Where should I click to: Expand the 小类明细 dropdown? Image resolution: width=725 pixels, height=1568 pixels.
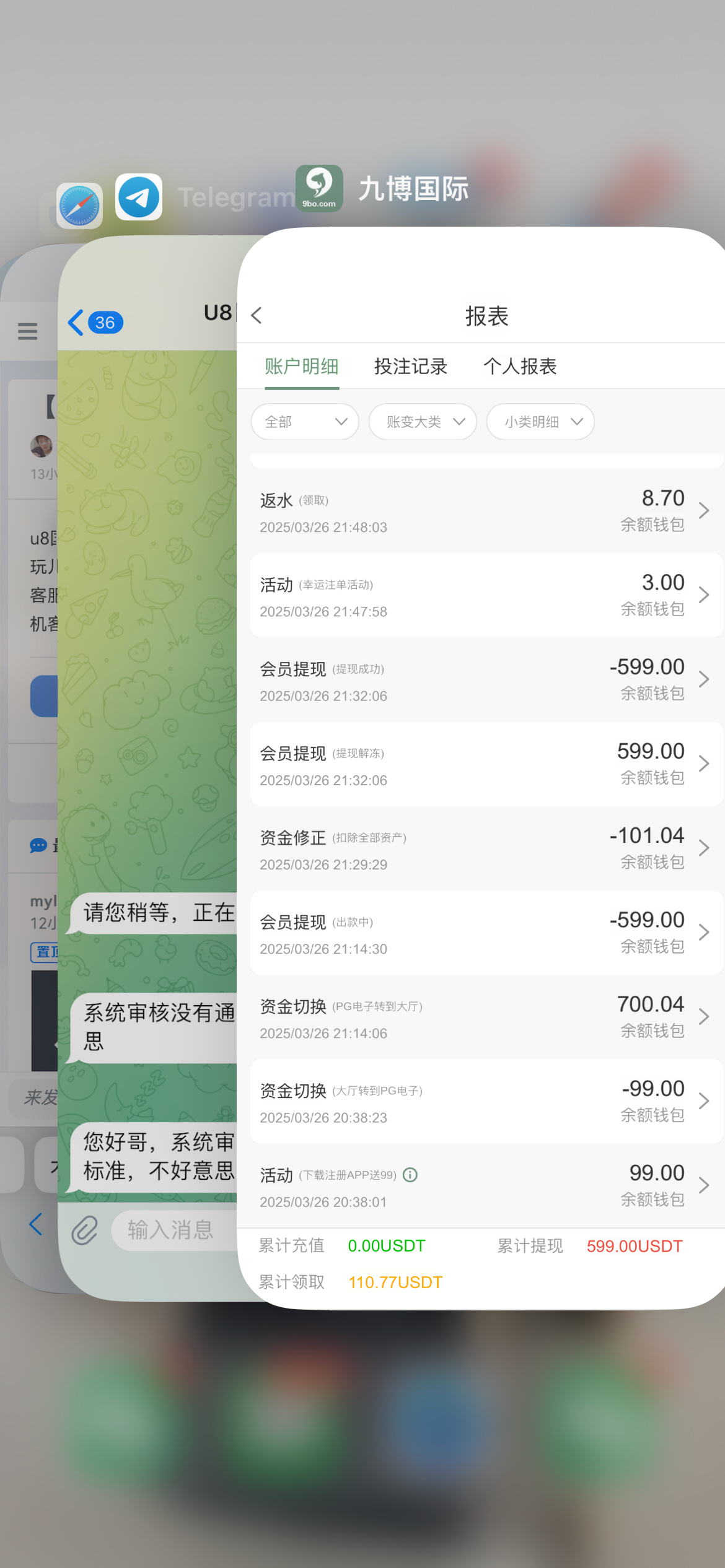[540, 422]
